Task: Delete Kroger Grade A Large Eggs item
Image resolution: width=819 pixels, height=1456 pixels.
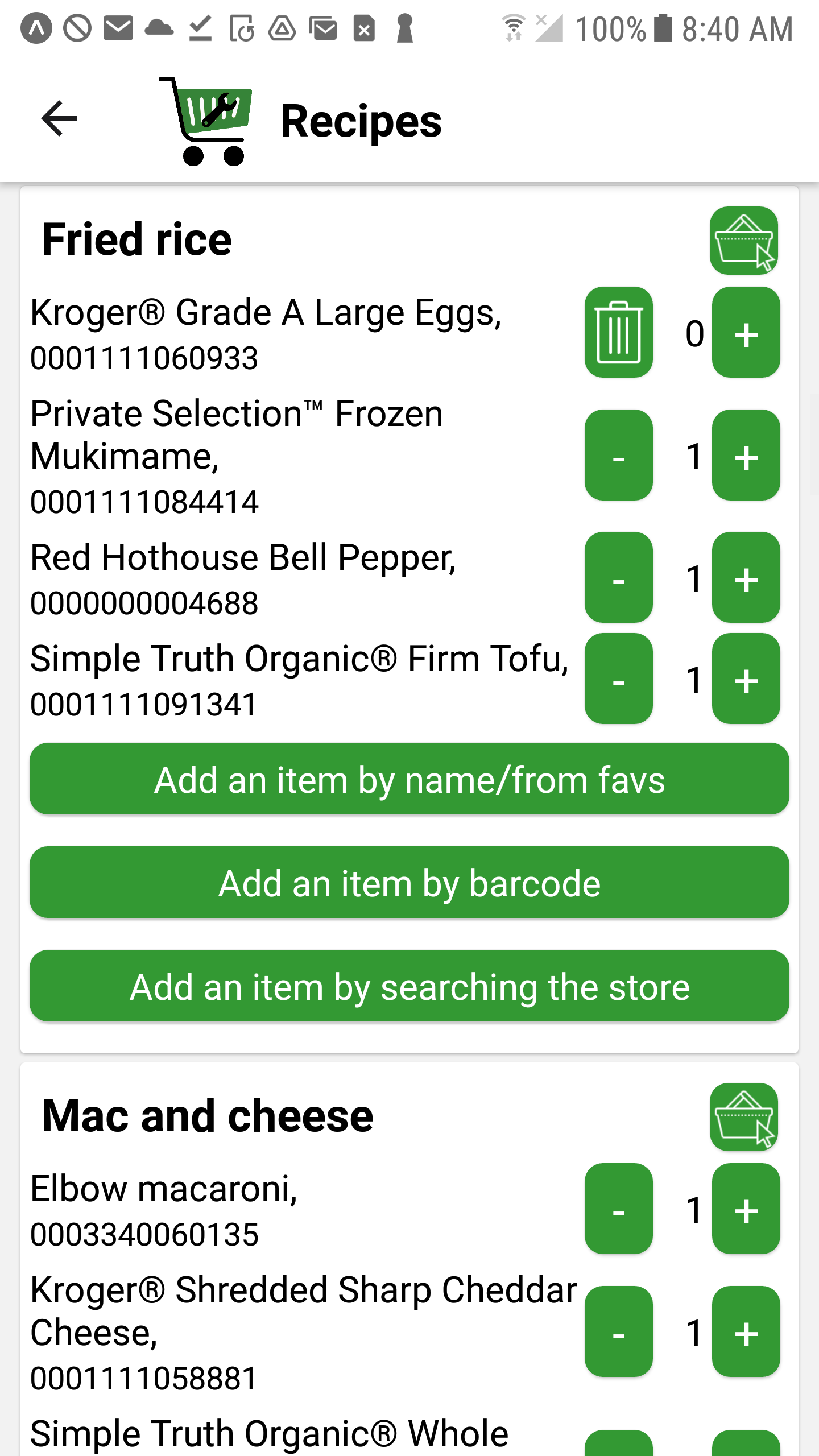Action: coord(618,332)
